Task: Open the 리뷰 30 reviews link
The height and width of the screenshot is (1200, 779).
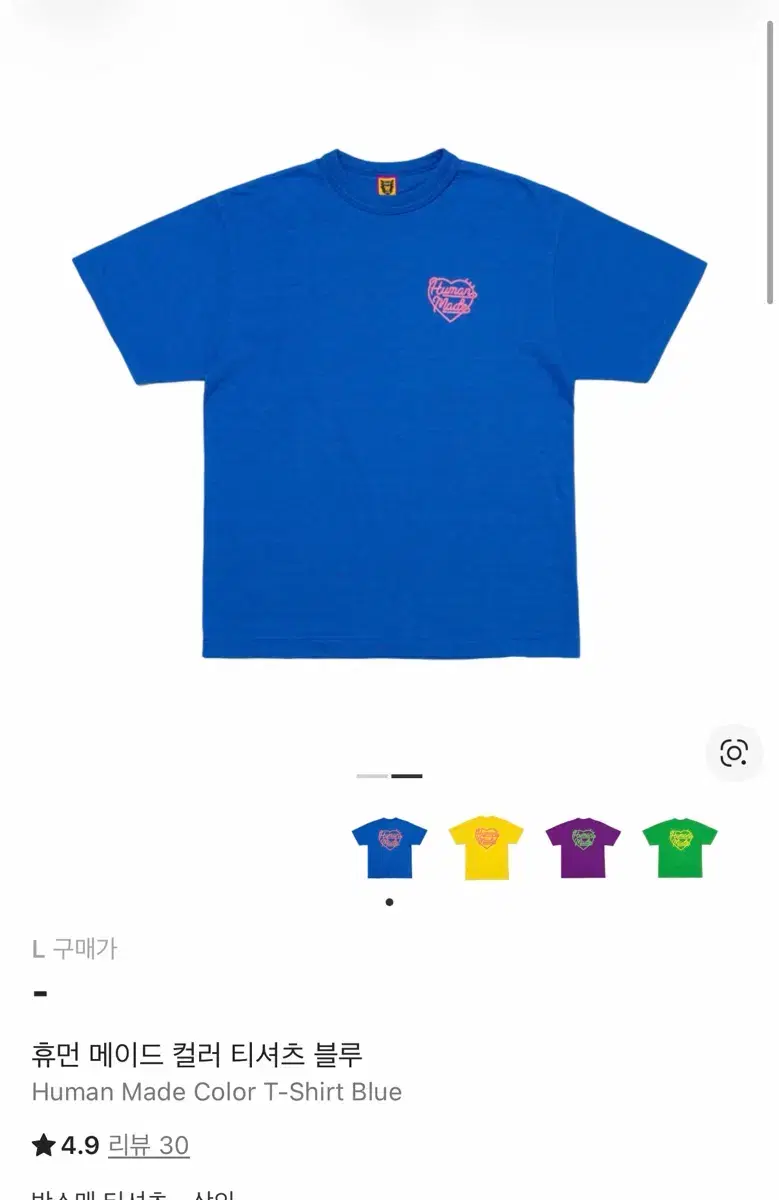Action: tap(150, 1148)
